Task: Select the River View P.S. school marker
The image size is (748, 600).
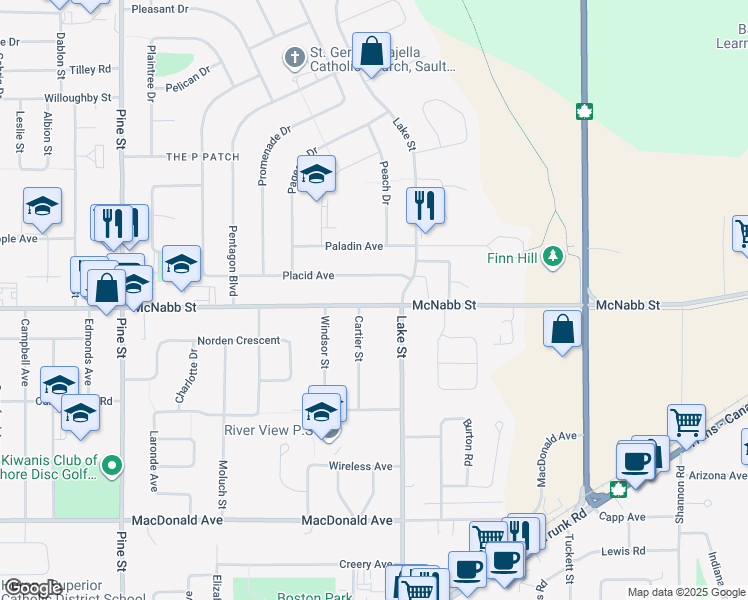Action: (320, 411)
